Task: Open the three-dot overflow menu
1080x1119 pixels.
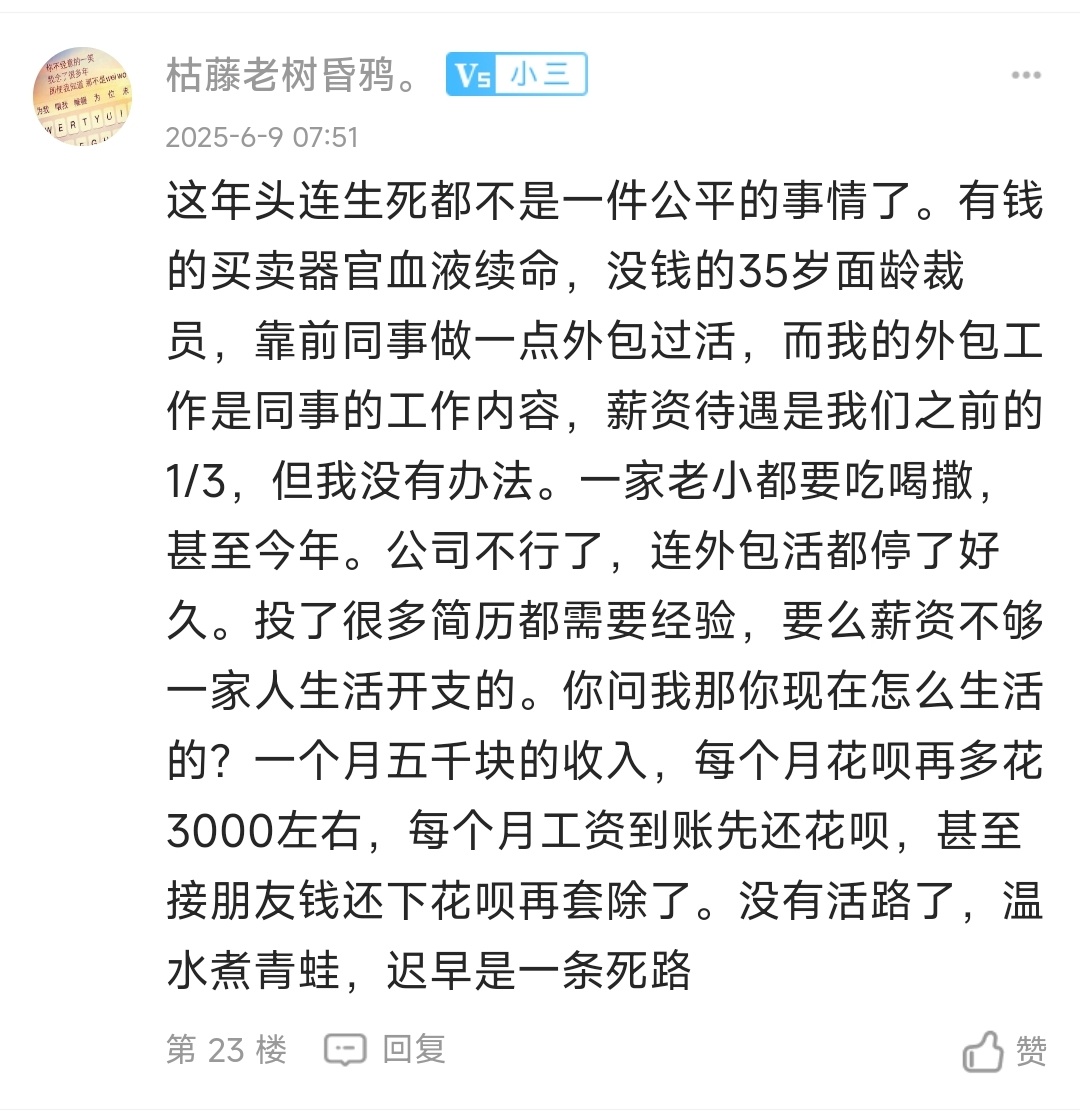Action: click(1026, 77)
